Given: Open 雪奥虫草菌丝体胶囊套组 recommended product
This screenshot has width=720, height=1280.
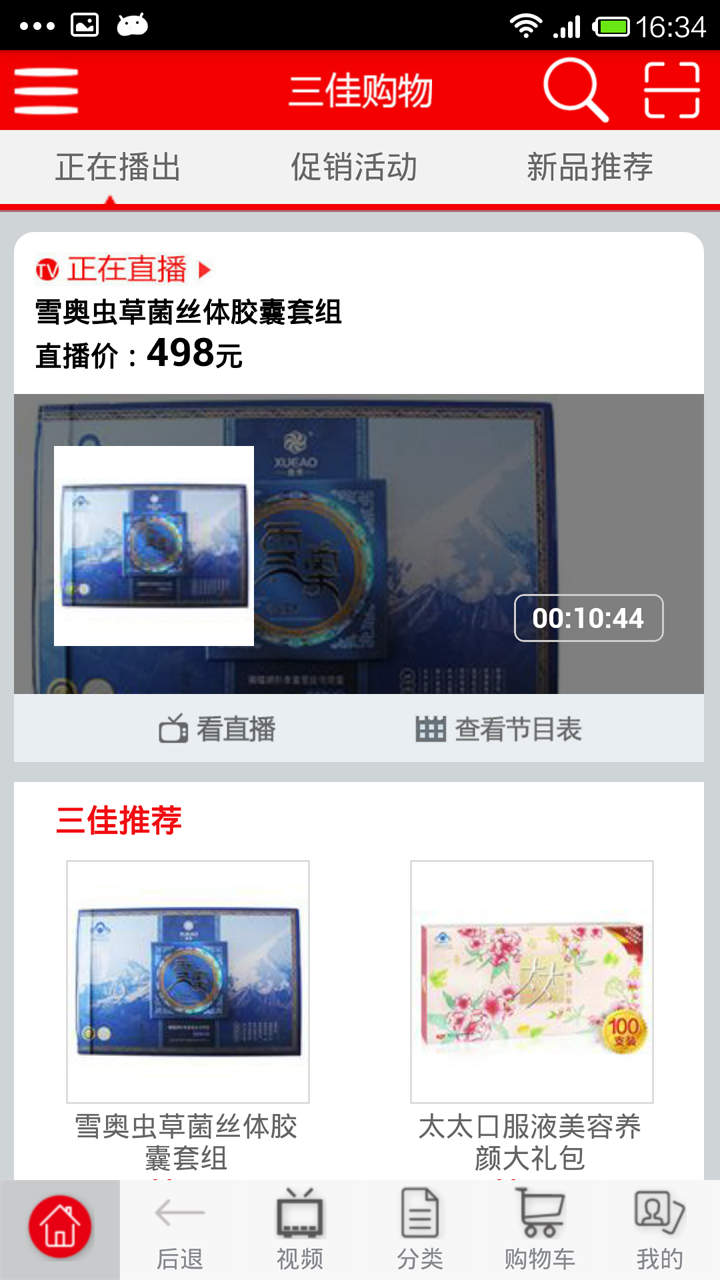Looking at the screenshot, I should [x=188, y=982].
